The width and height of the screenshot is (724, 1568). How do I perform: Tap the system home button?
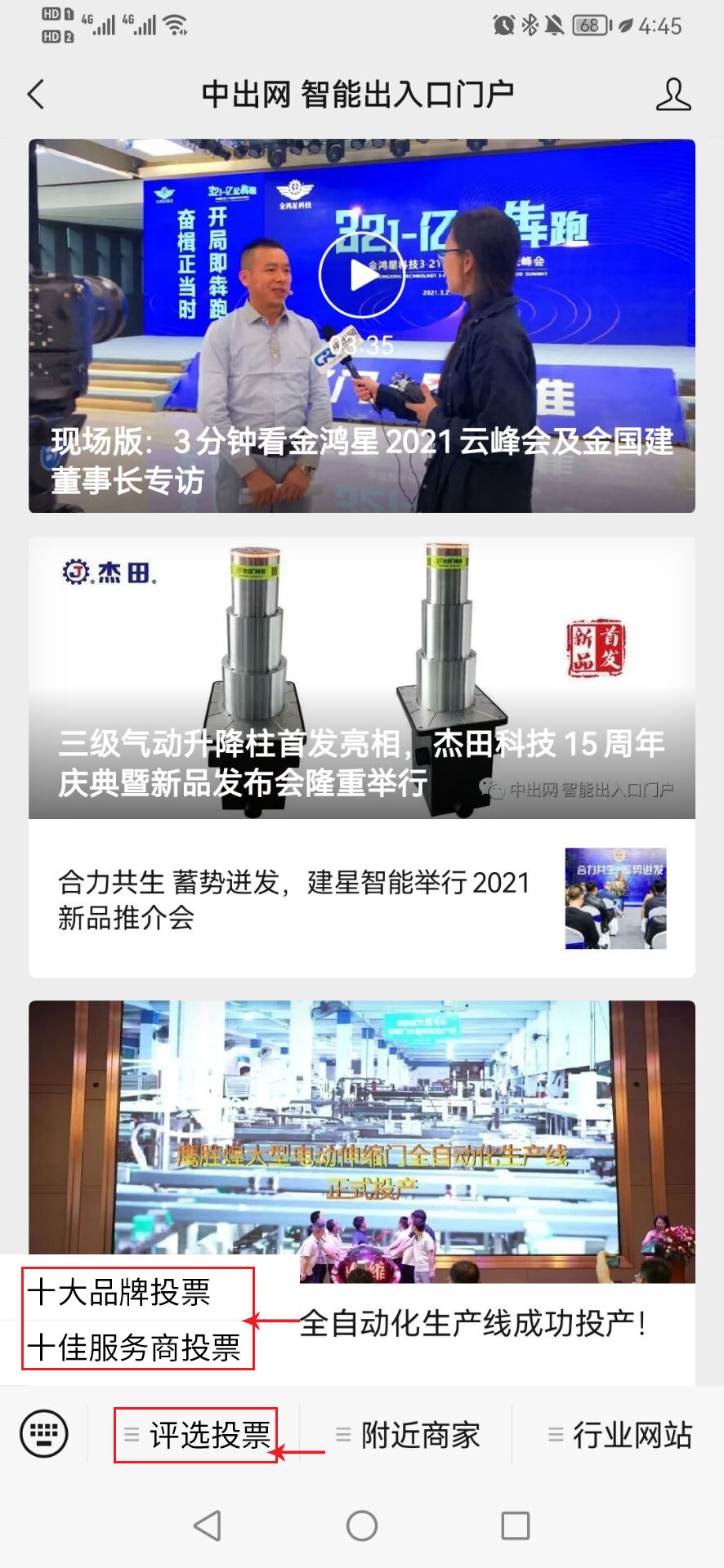pyautogui.click(x=361, y=1525)
